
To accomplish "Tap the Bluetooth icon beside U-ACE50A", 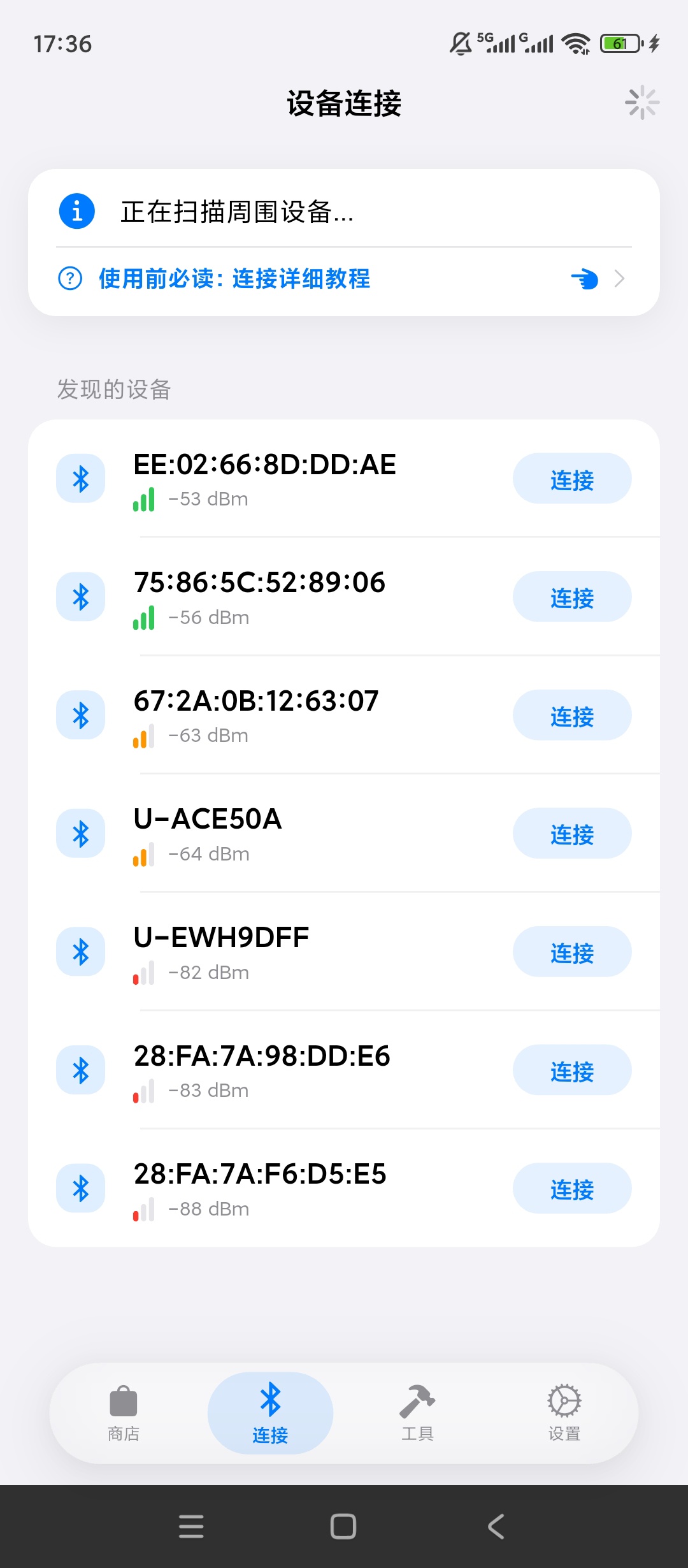I will [x=80, y=833].
